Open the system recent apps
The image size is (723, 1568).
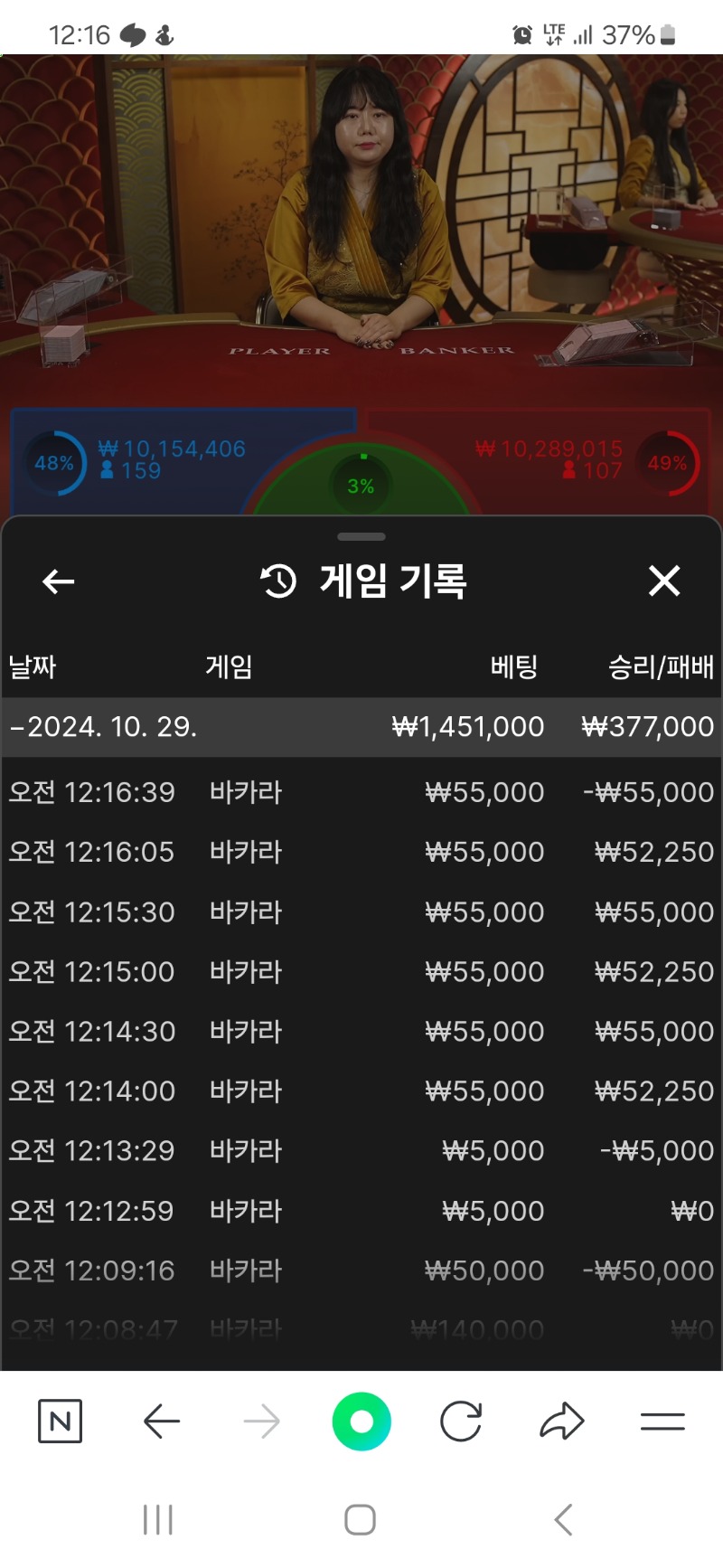pos(158,1520)
